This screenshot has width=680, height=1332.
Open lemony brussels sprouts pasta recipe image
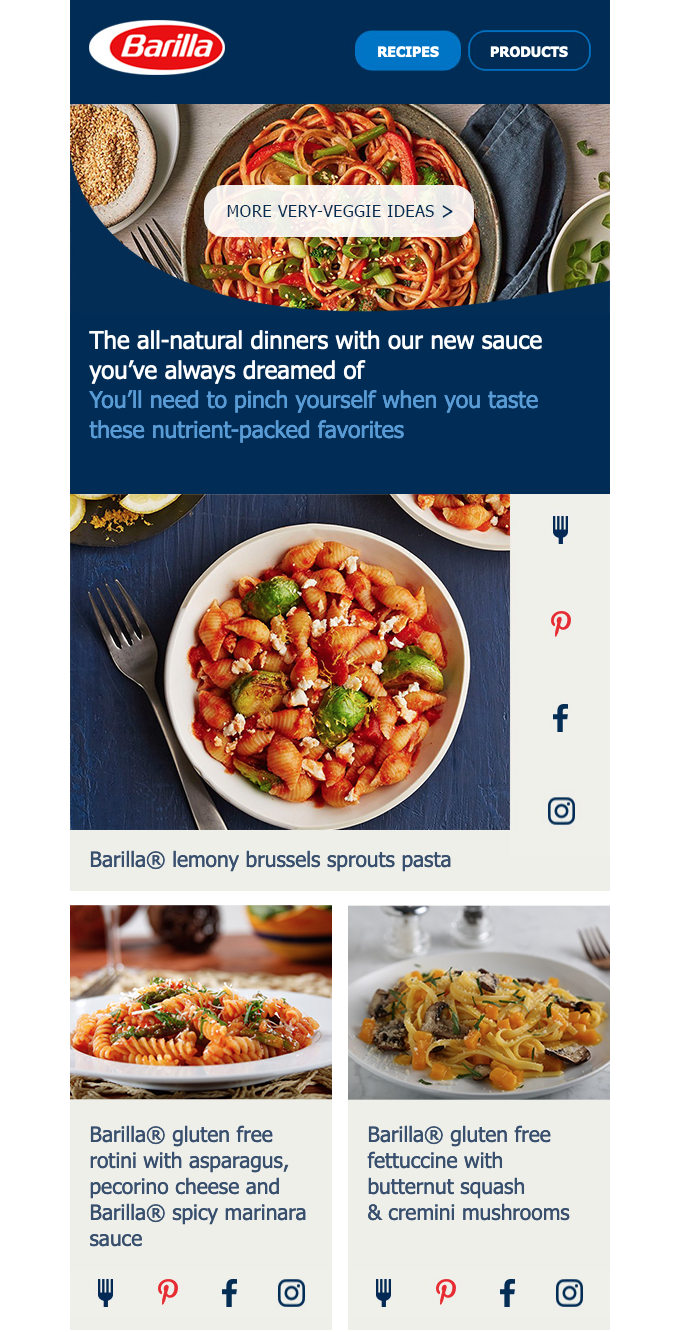[x=290, y=661]
